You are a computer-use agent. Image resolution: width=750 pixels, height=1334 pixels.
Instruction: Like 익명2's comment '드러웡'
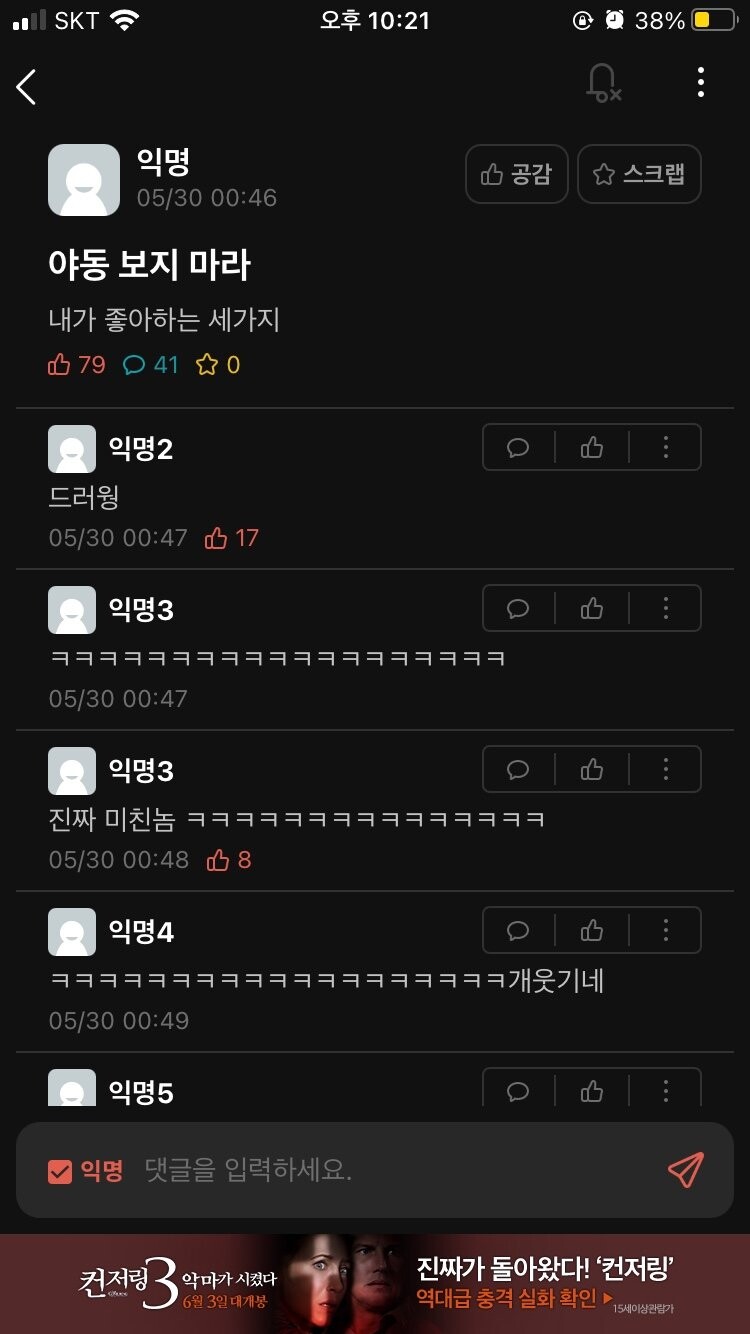pos(592,447)
